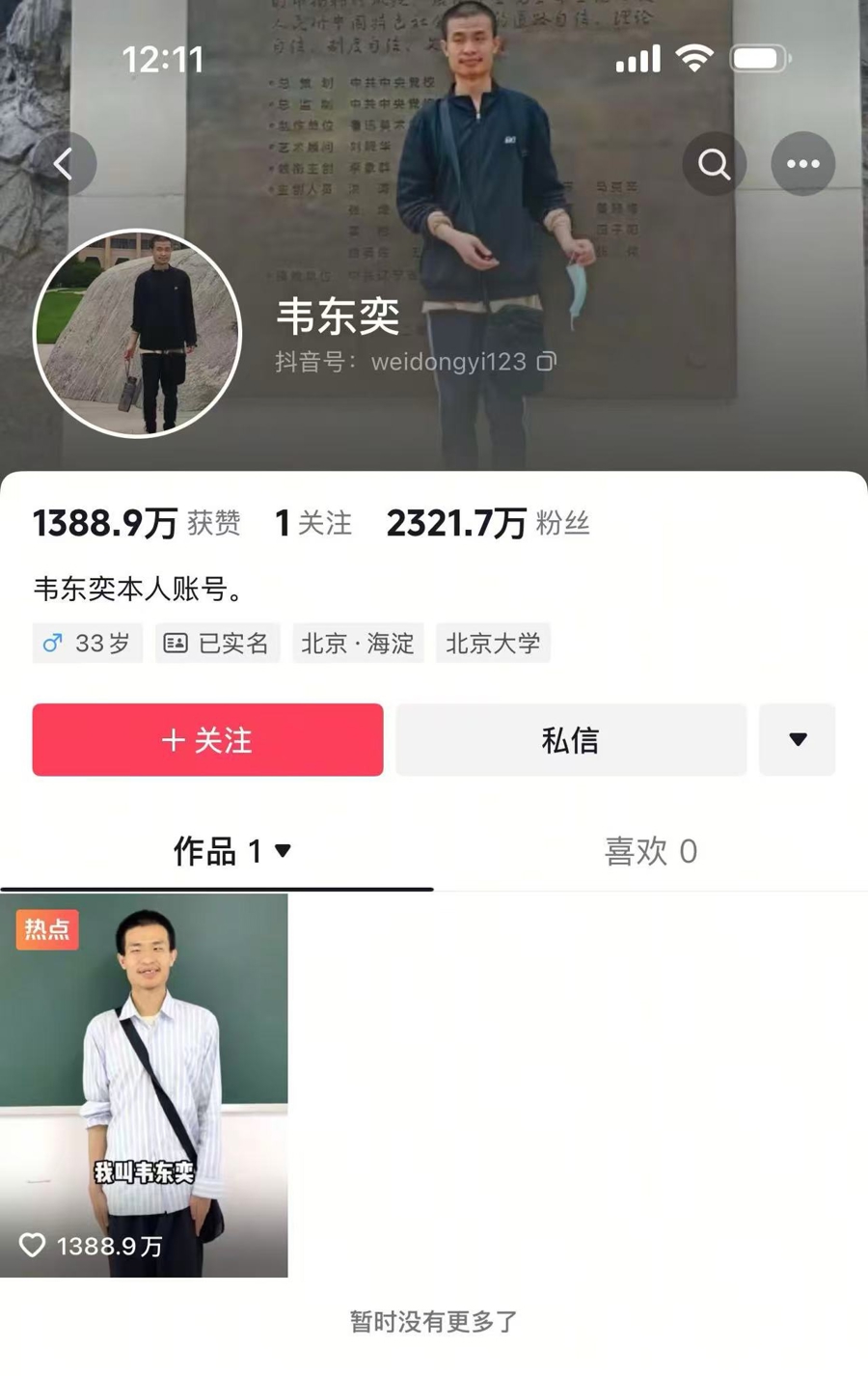Tap the round profile avatar

138,333
